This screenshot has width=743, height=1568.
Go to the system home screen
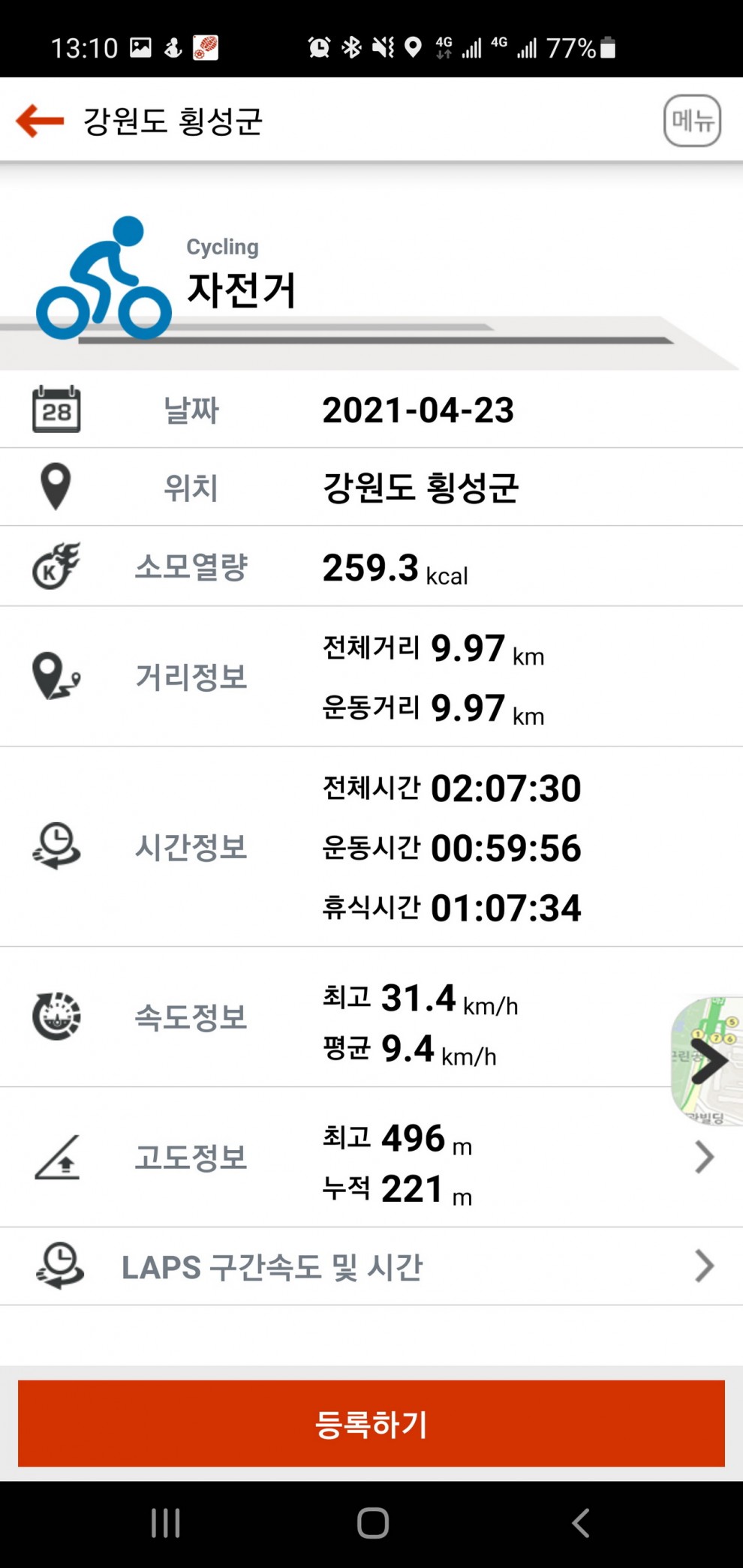(372, 1523)
